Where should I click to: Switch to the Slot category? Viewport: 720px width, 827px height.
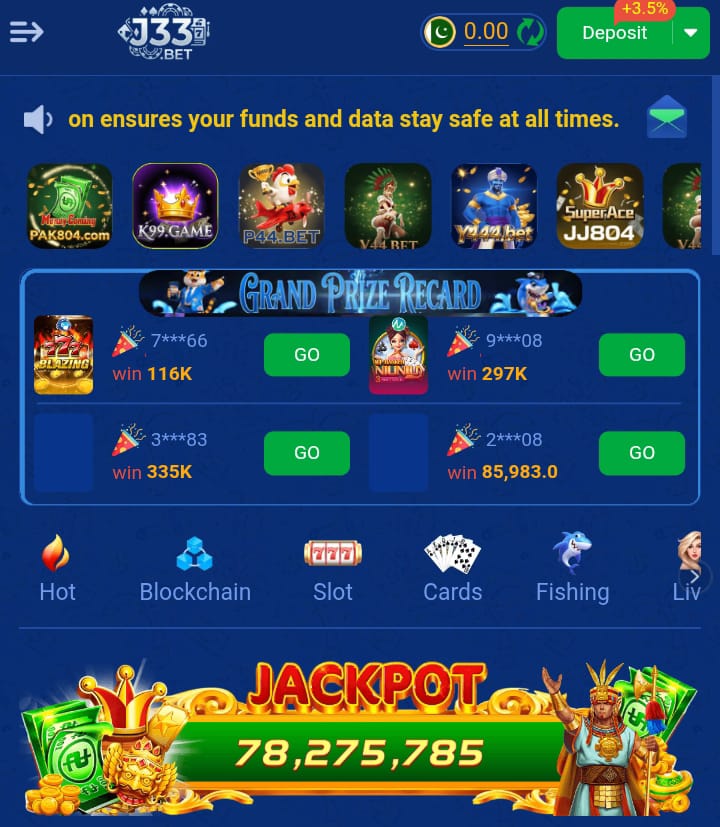pyautogui.click(x=332, y=568)
